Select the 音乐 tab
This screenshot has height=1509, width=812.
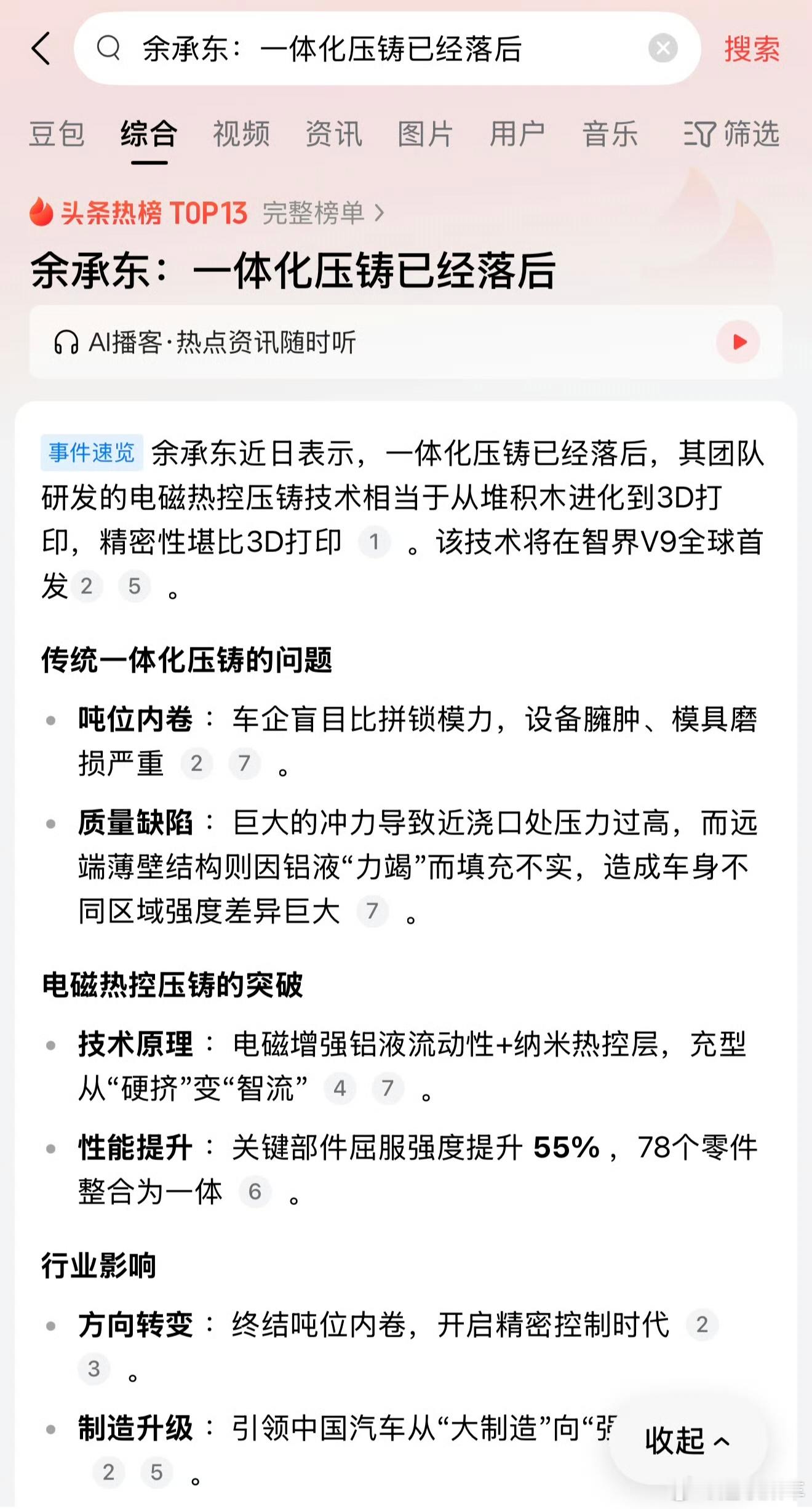coord(610,134)
